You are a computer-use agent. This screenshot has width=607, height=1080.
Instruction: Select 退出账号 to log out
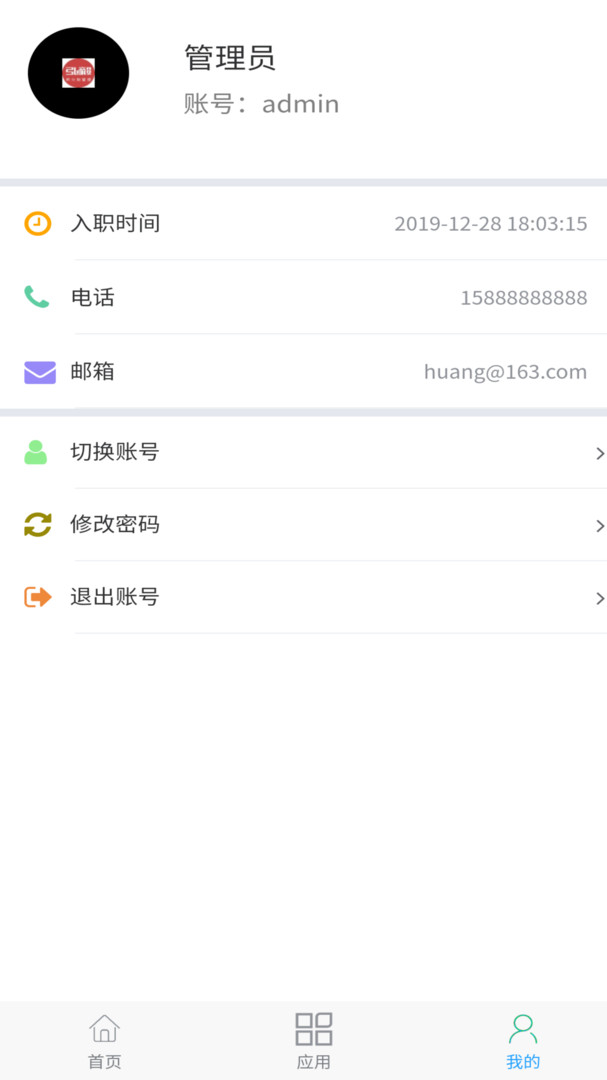pyautogui.click(x=303, y=597)
